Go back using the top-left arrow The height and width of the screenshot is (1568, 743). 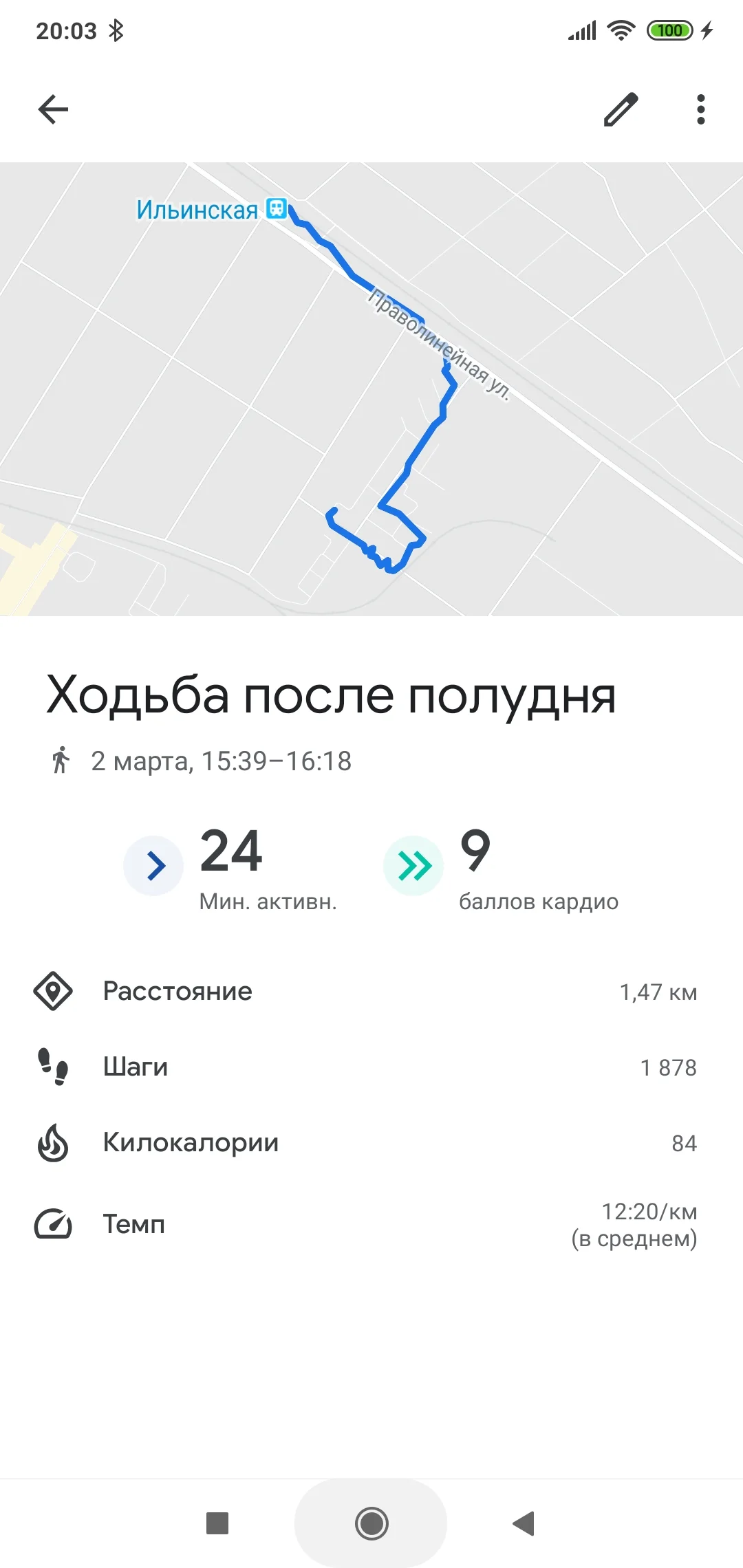coord(53,109)
